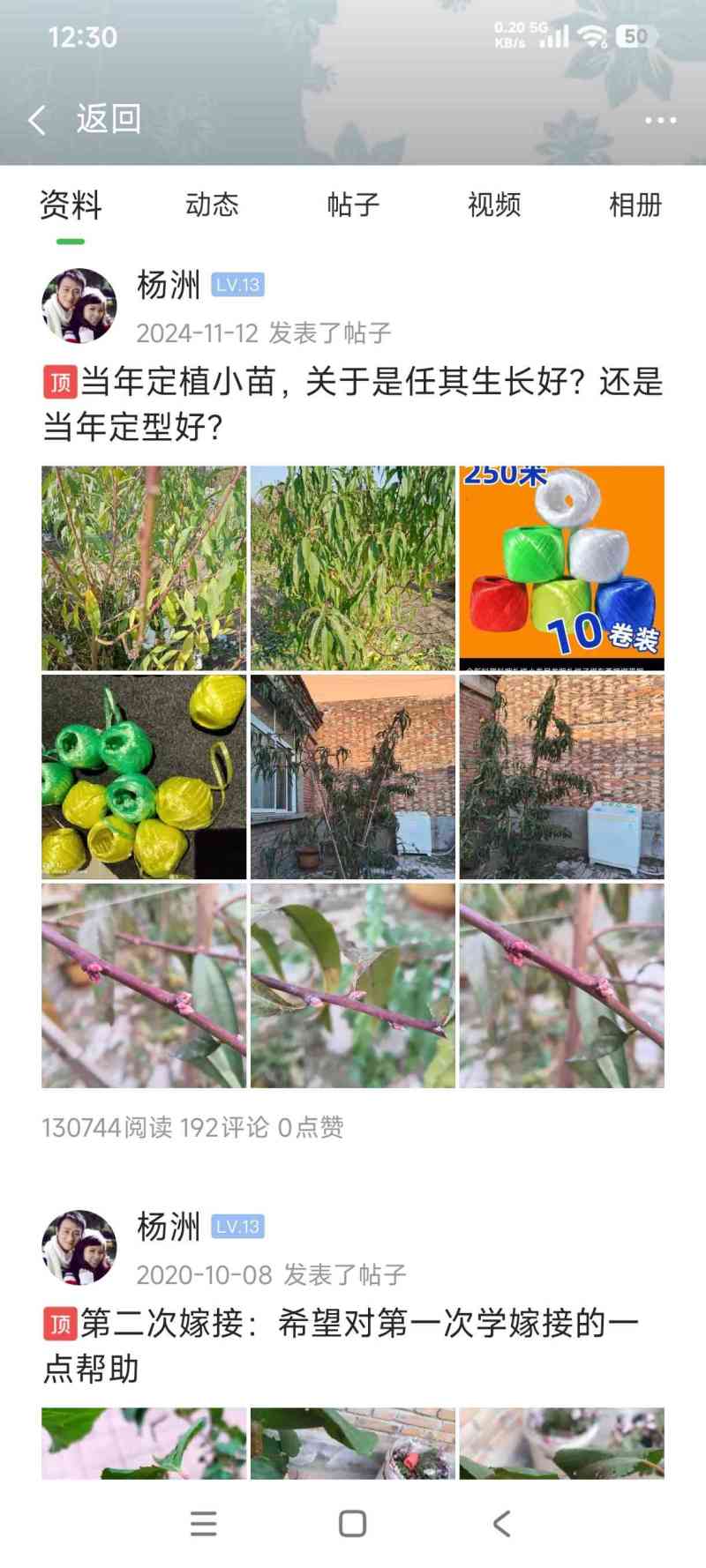Screen dimensions: 706x1568
Task: Go to the 相册 tab
Action: [635, 205]
